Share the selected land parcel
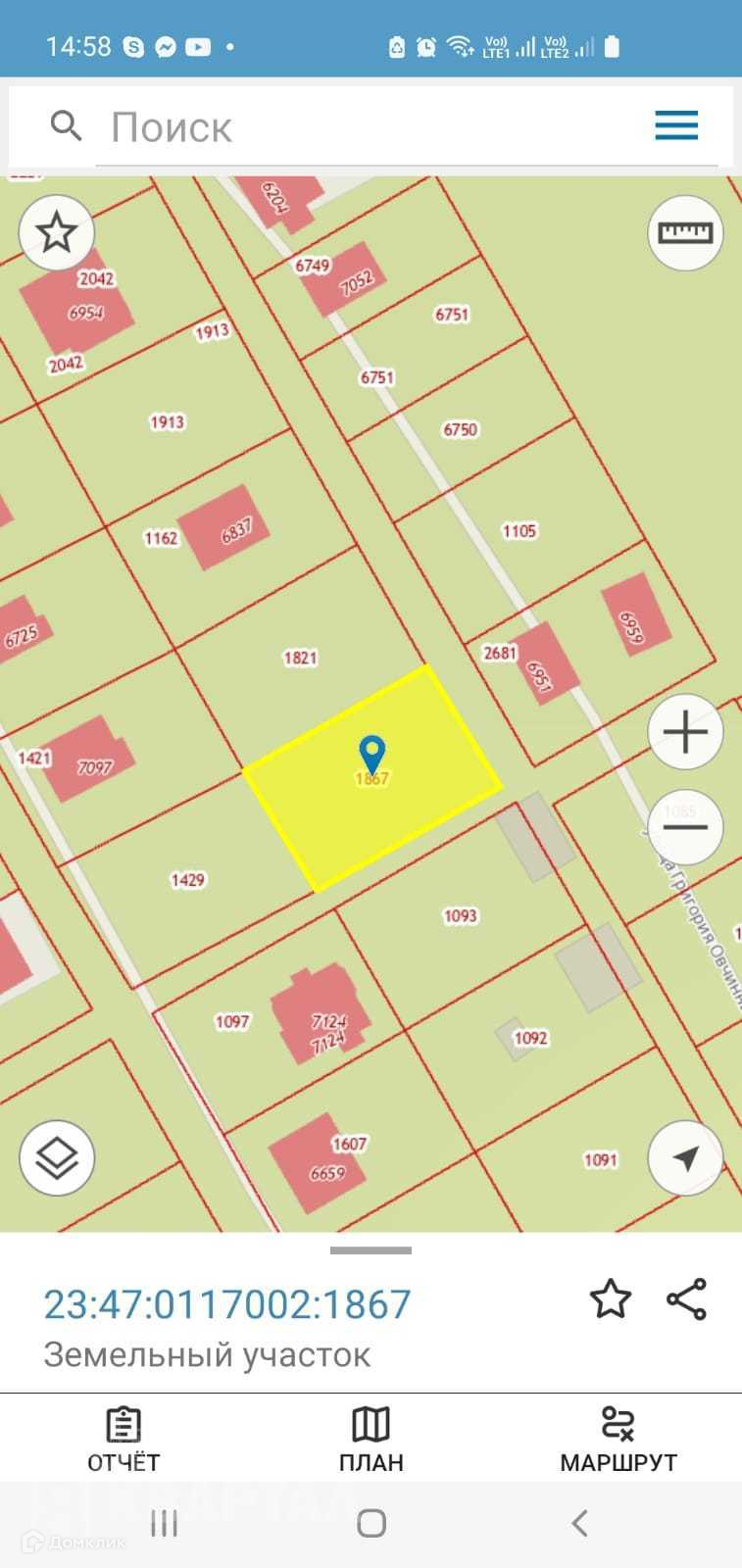Screen dimensions: 742x1568 [686, 1299]
